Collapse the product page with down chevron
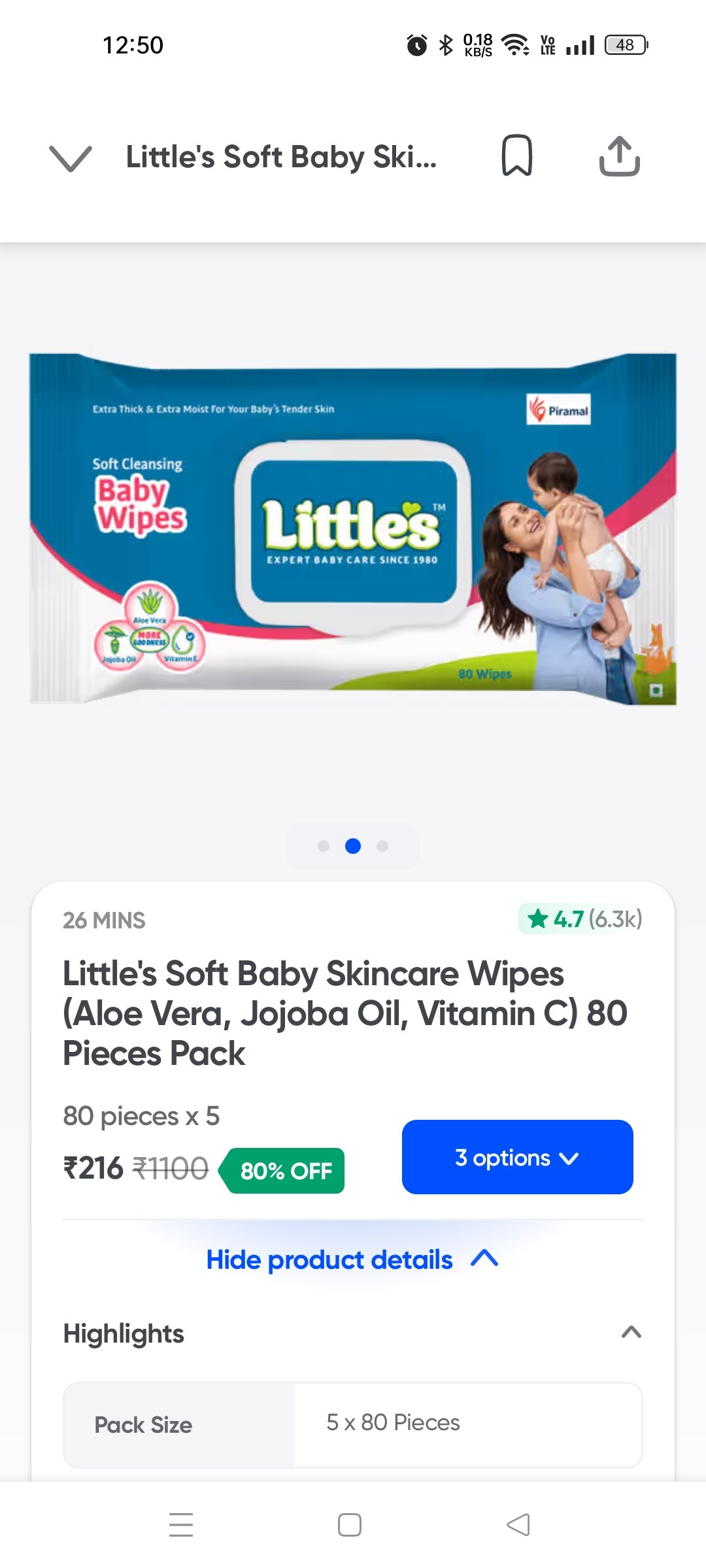The image size is (706, 1568). [x=71, y=157]
